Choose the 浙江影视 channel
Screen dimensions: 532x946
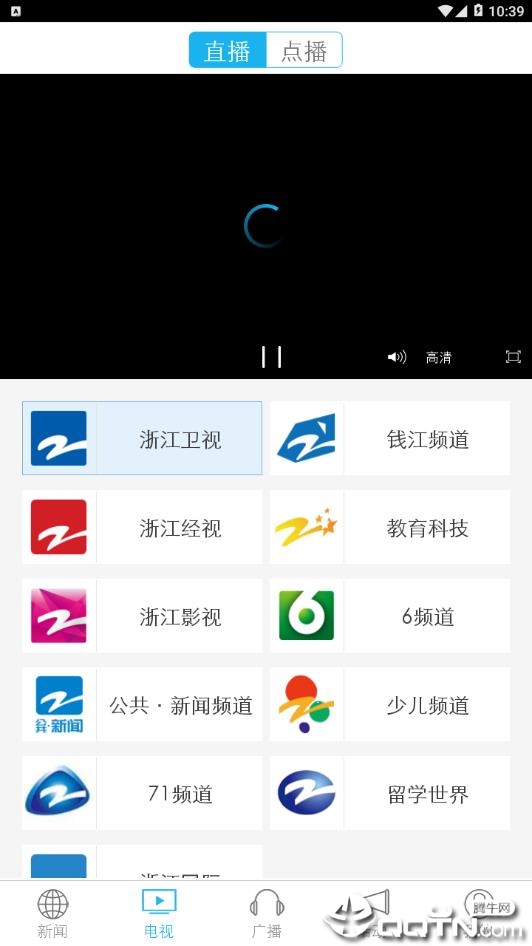[x=142, y=615]
